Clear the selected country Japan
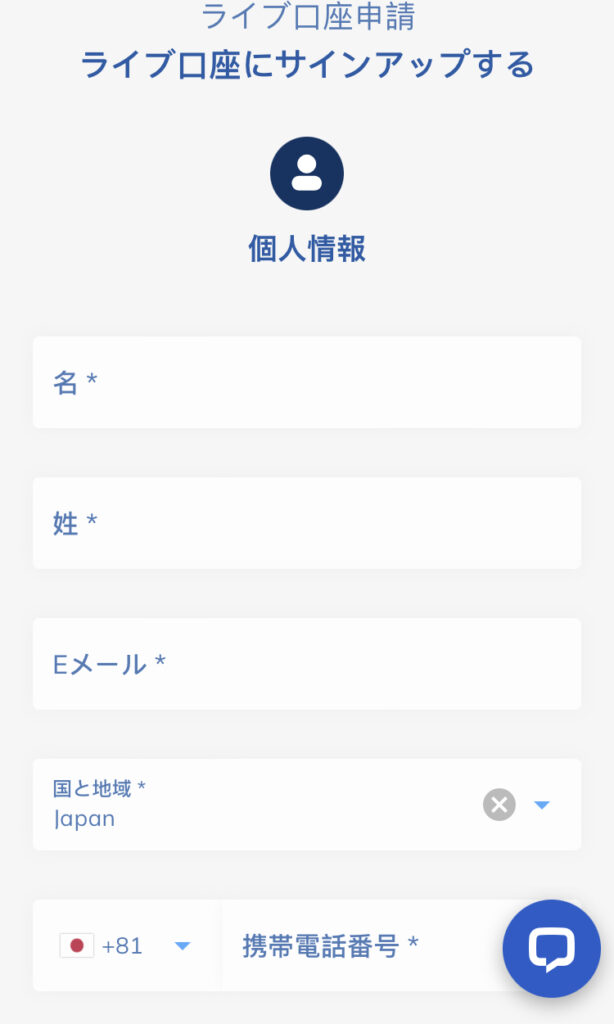Viewport: 614px width, 1024px height. pos(499,805)
